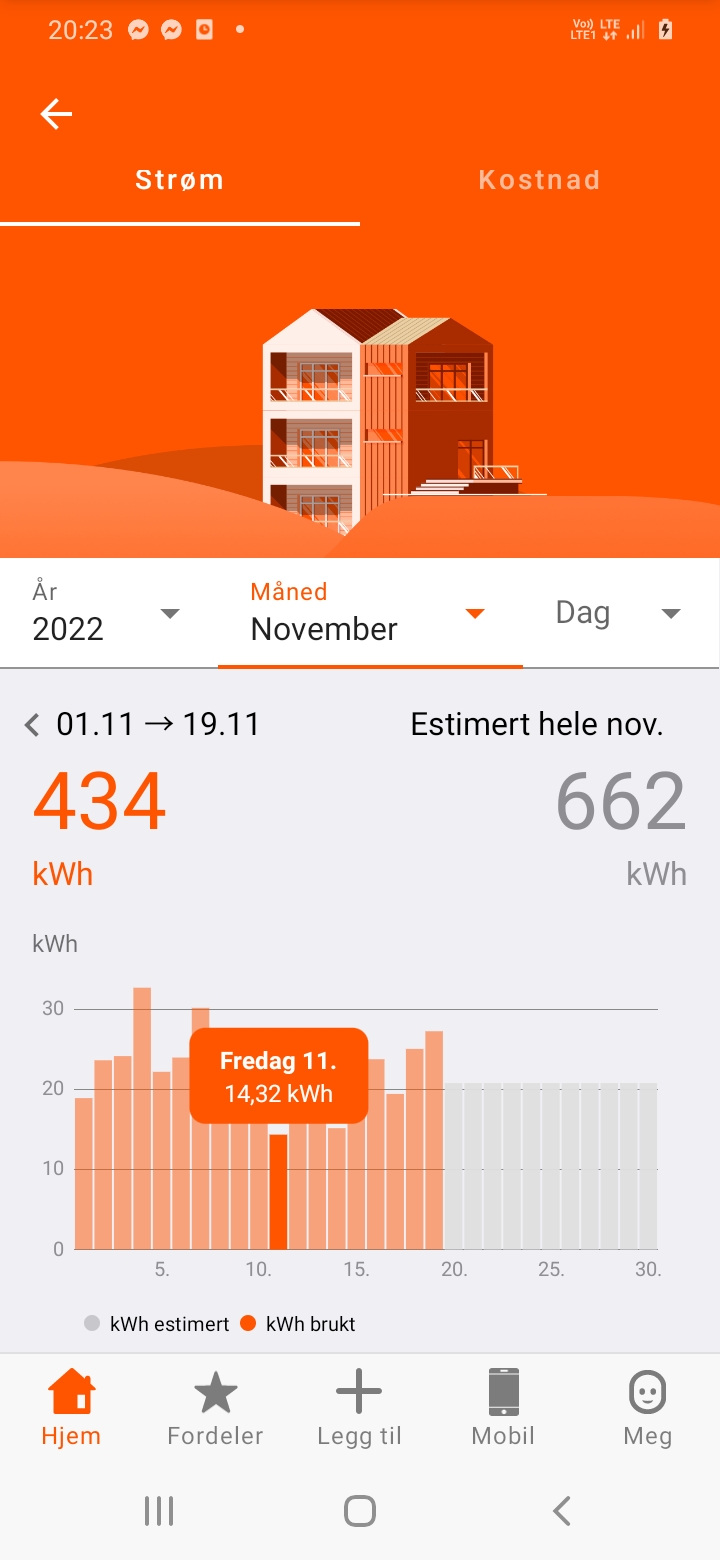This screenshot has height=1560, width=720.
Task: Open the År 2022 dropdown
Action: pos(108,612)
